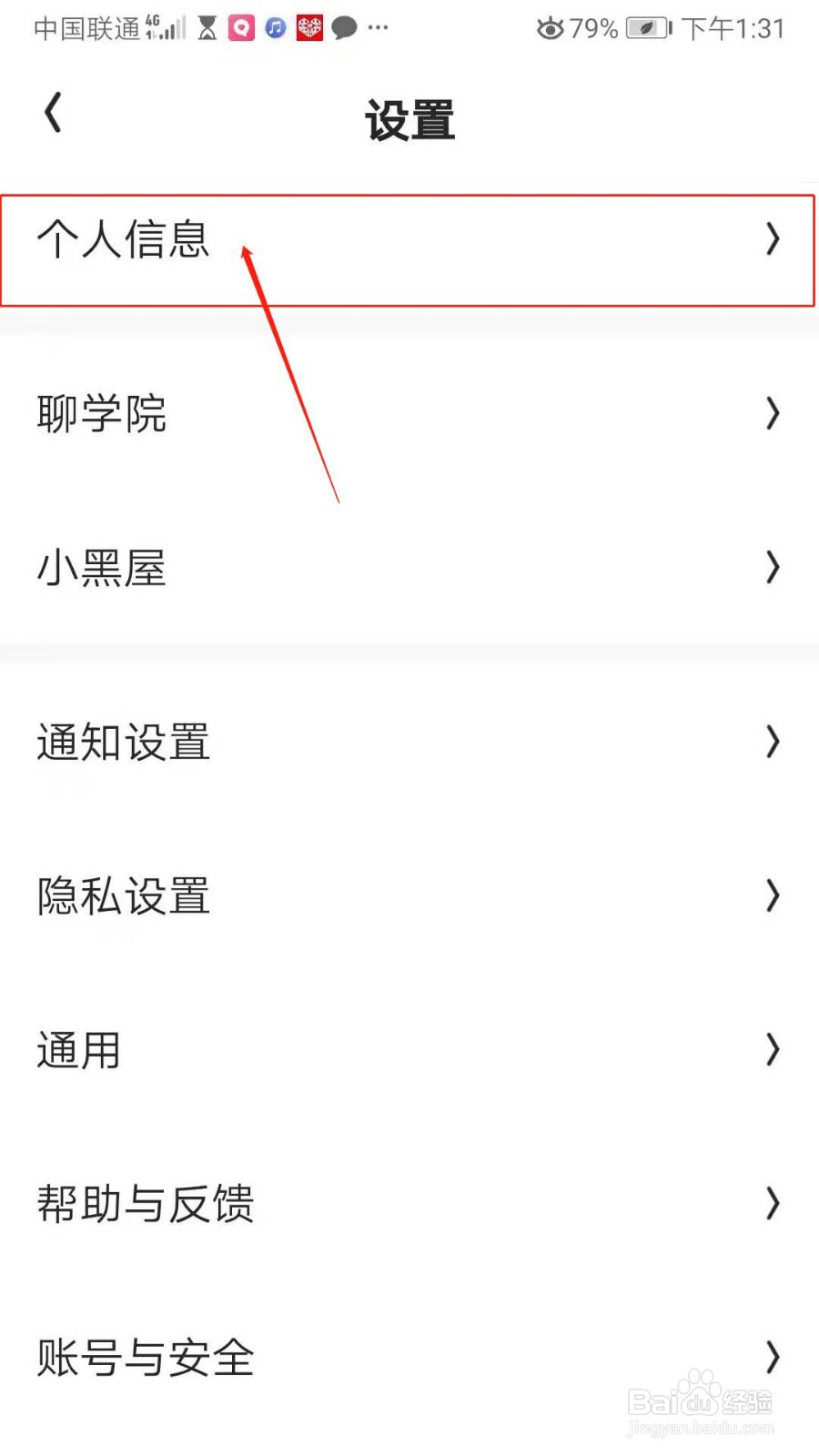Open the Baidu 经验 watermark link
The image size is (819, 1456).
[698, 1401]
